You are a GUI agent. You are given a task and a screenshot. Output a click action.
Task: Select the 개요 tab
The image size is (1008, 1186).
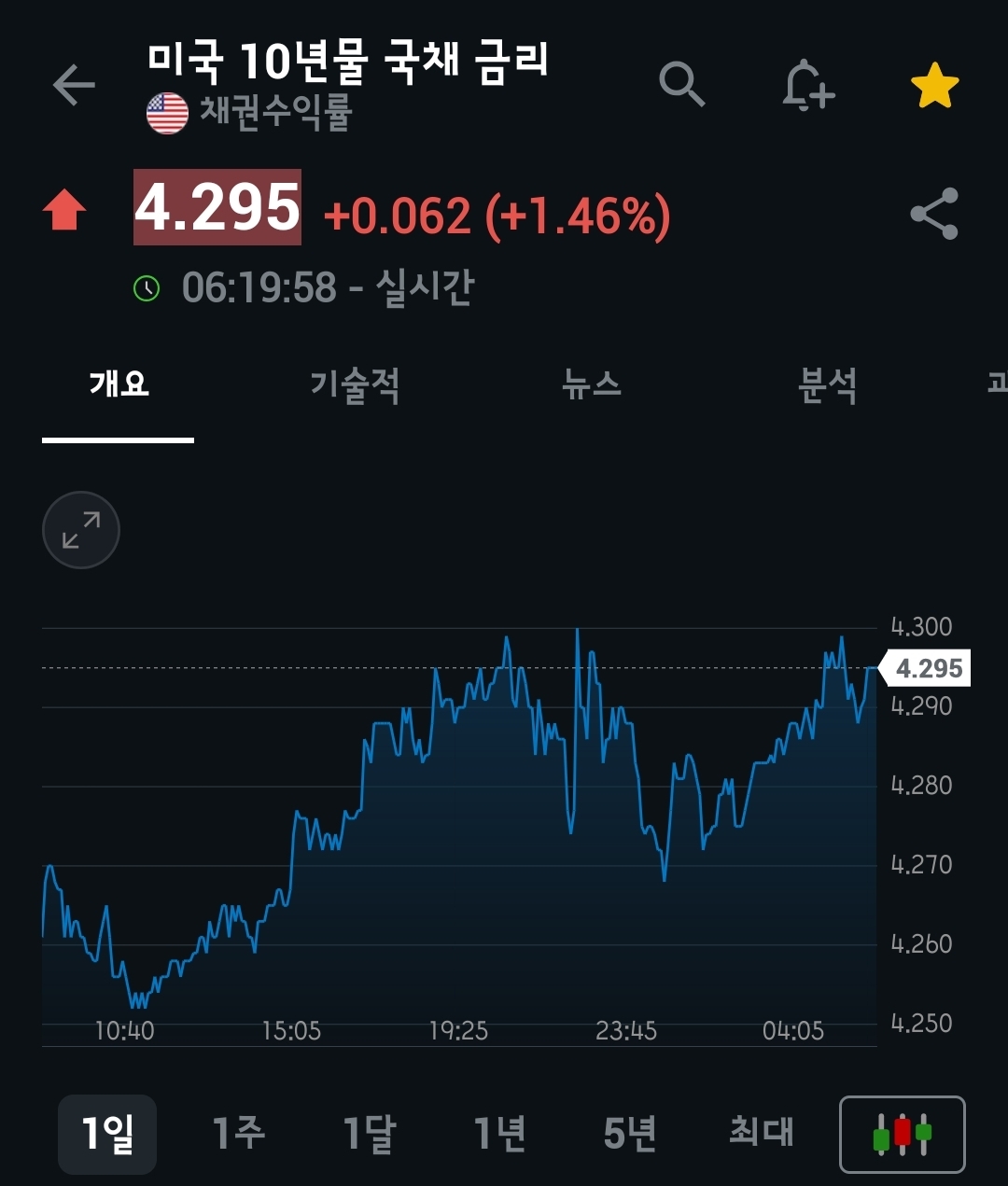119,384
